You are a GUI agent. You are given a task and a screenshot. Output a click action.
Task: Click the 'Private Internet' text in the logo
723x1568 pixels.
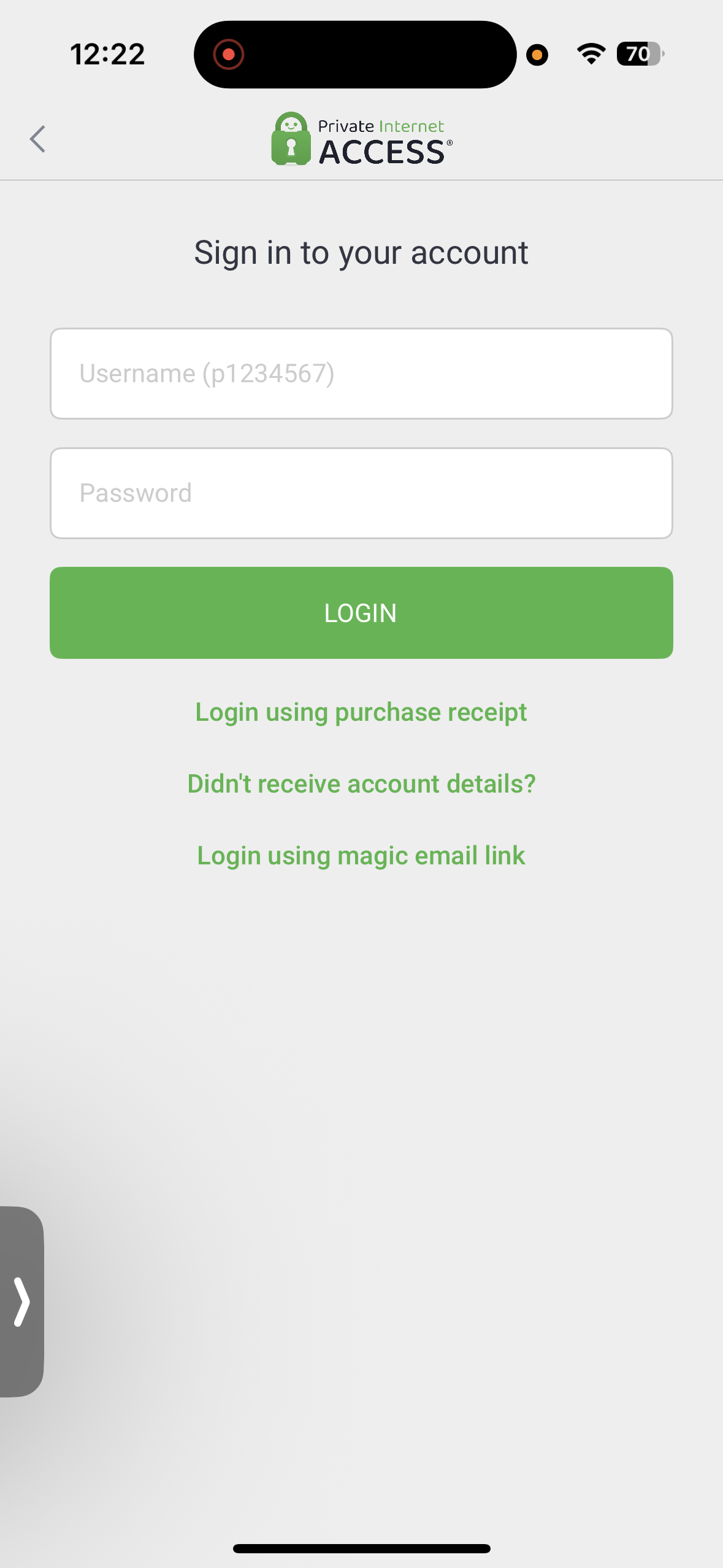point(381,126)
